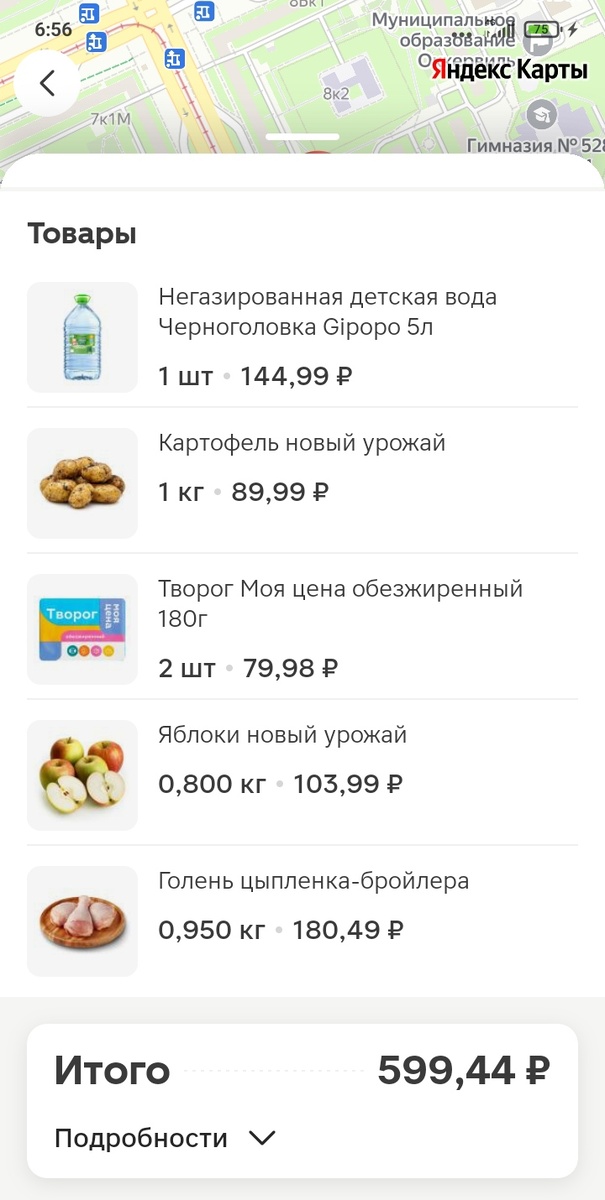Open the Картофель новый урожай item

pyautogui.click(x=300, y=483)
